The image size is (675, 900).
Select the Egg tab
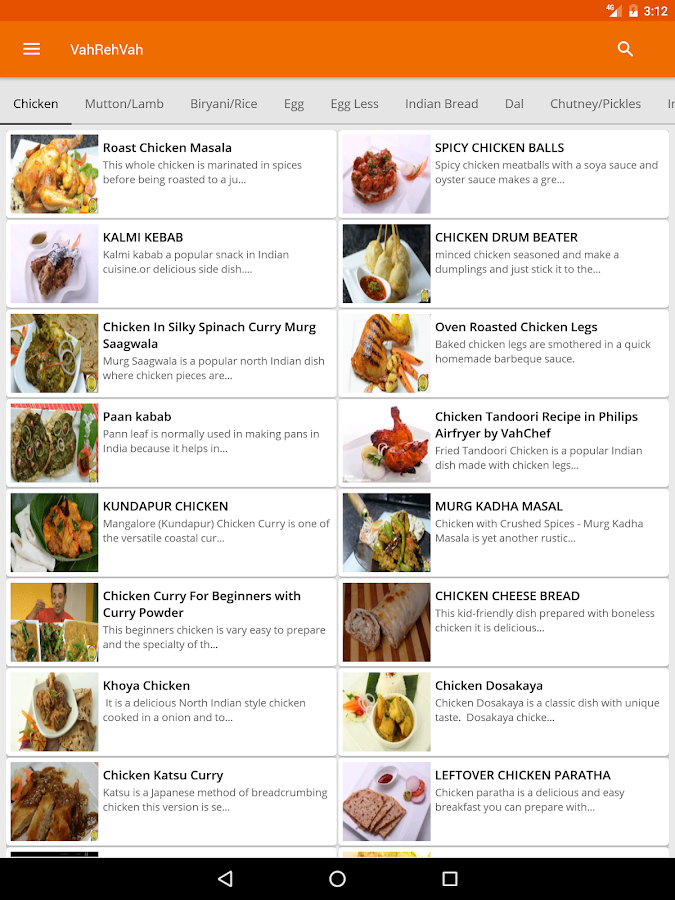pos(294,104)
